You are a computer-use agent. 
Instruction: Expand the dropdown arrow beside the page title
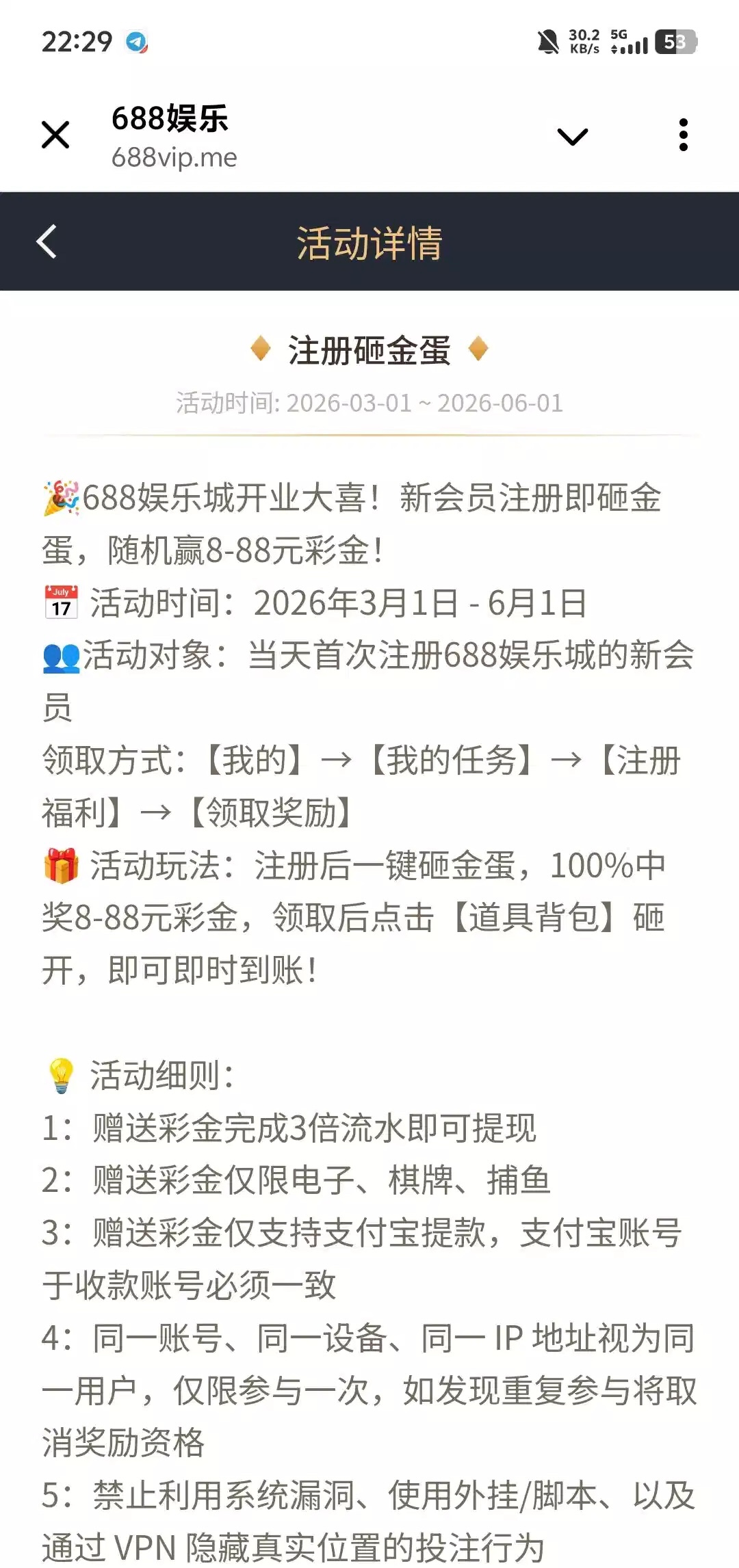573,136
